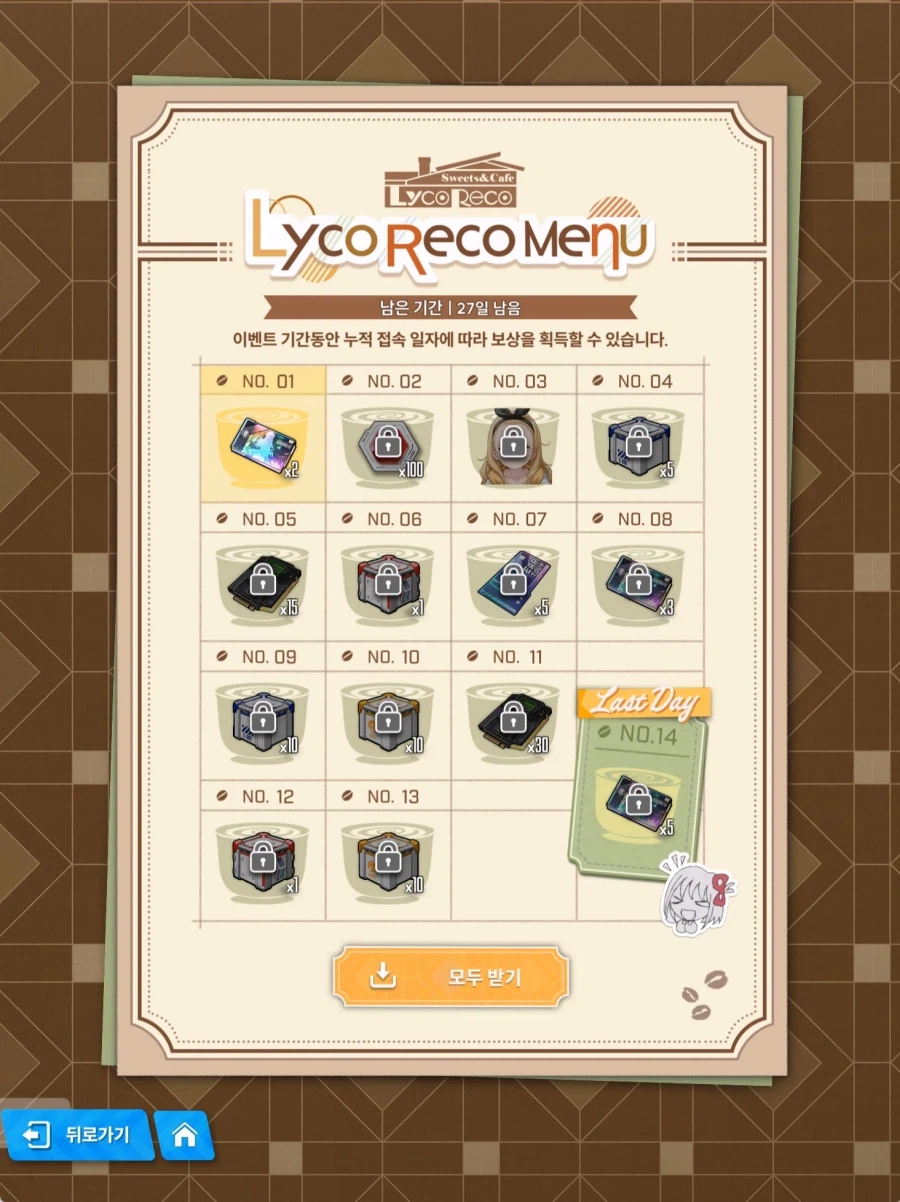The height and width of the screenshot is (1202, 900).
Task: Claim the NO. 01 reward item
Action: pyautogui.click(x=262, y=446)
